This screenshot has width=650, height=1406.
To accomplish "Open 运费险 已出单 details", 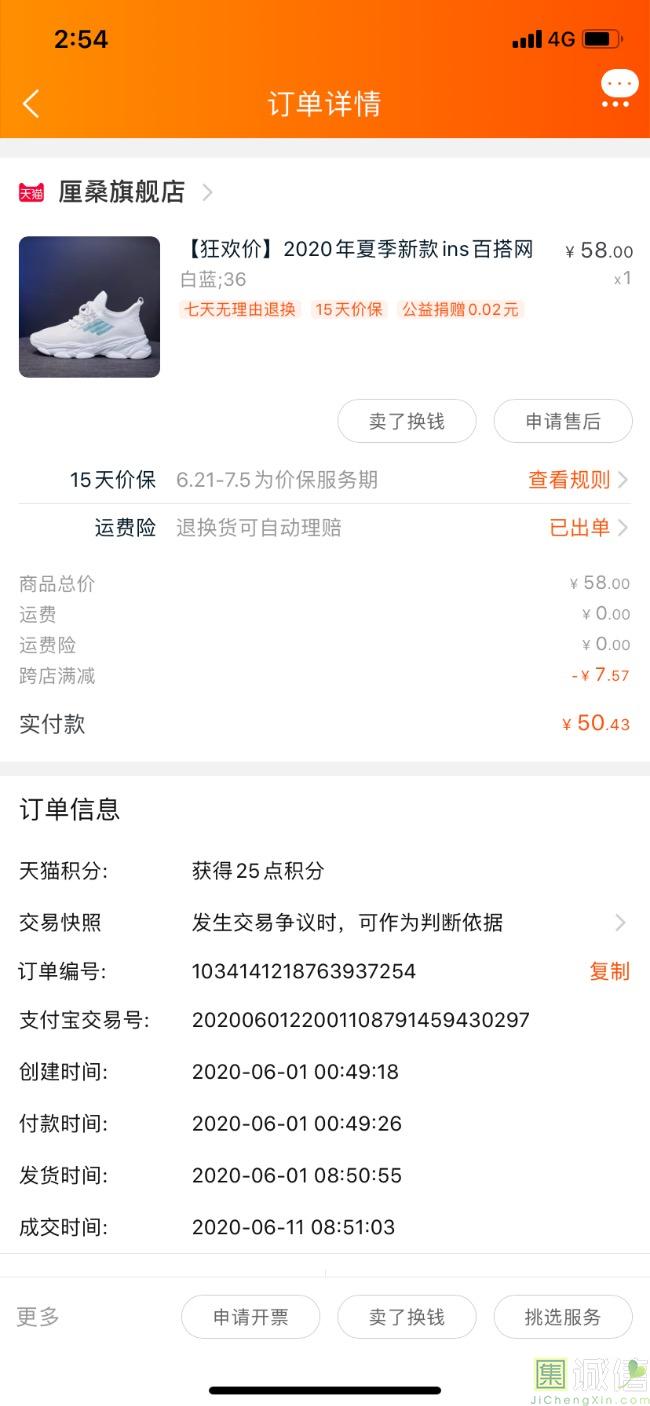I will [587, 528].
